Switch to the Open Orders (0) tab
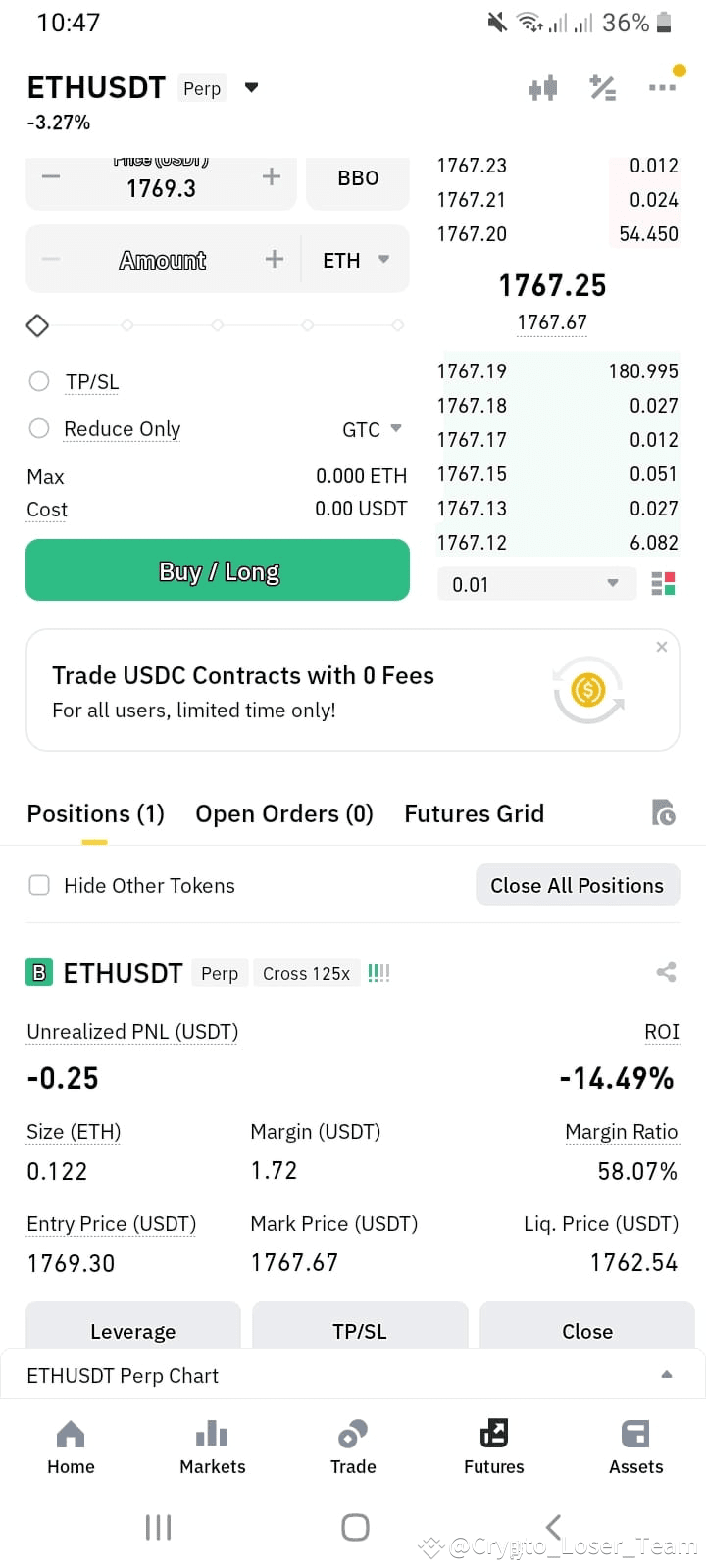The height and width of the screenshot is (1568, 706). click(284, 813)
